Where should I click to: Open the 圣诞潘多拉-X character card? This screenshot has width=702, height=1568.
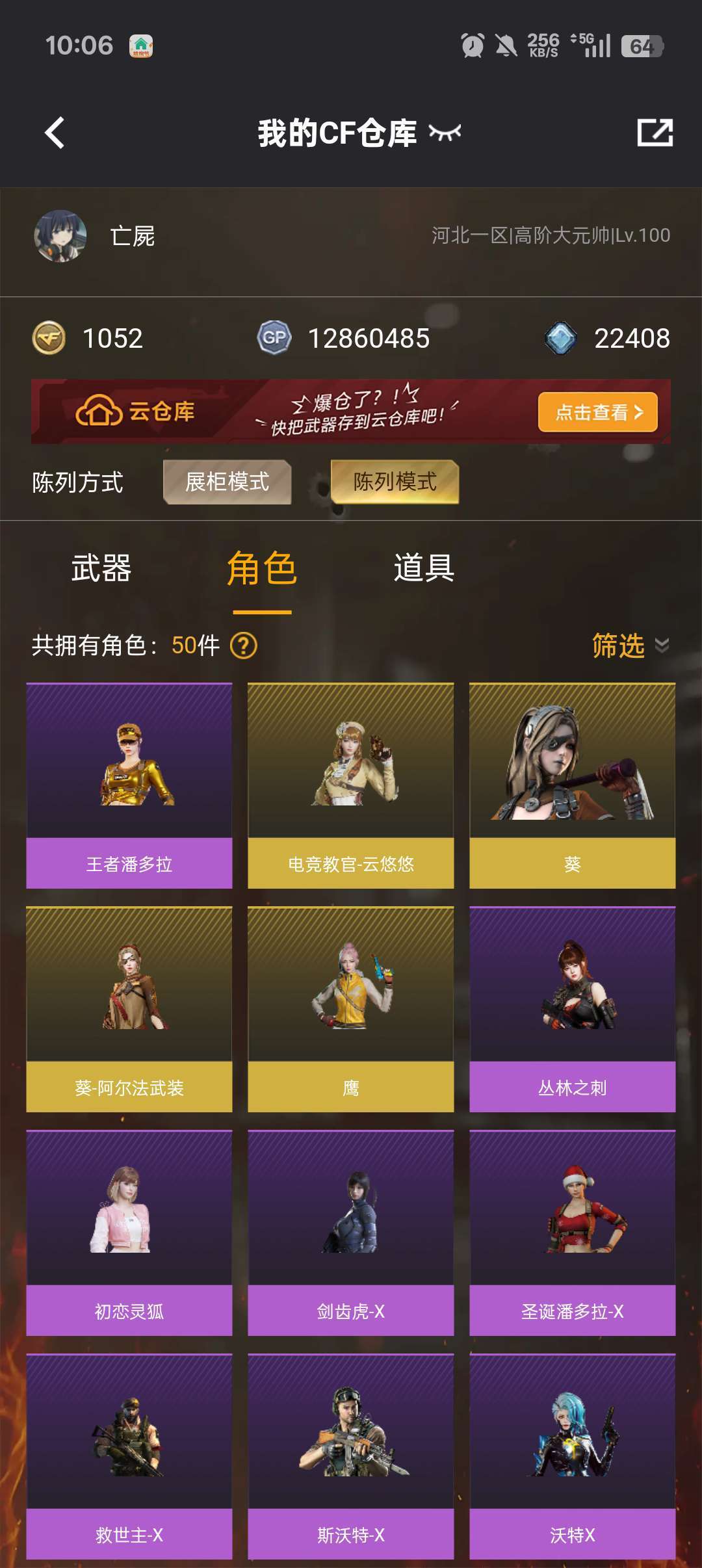pyautogui.click(x=572, y=1233)
